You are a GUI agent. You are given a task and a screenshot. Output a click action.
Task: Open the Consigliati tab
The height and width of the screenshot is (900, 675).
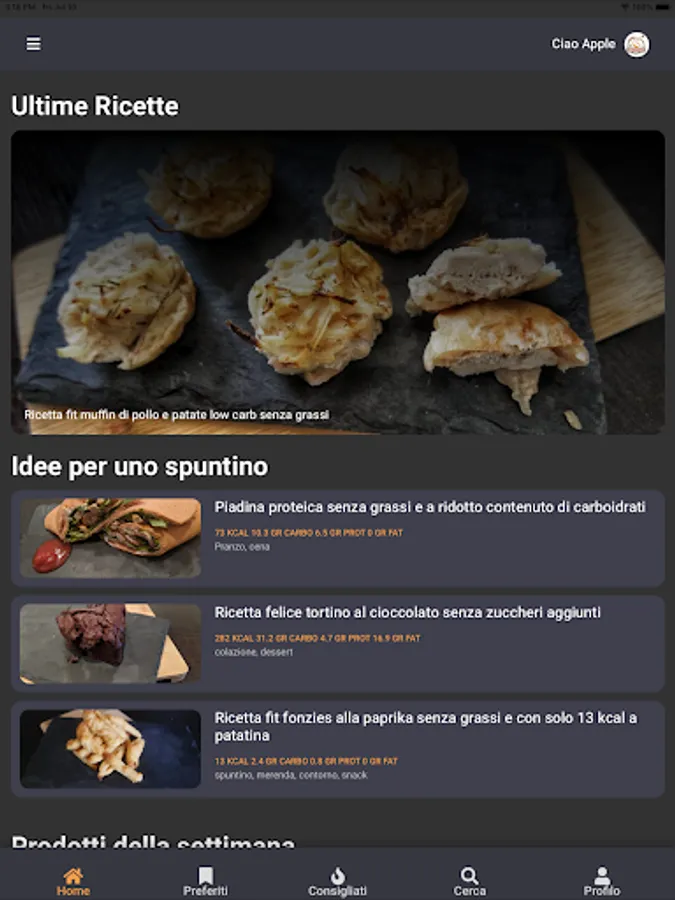coord(337,881)
